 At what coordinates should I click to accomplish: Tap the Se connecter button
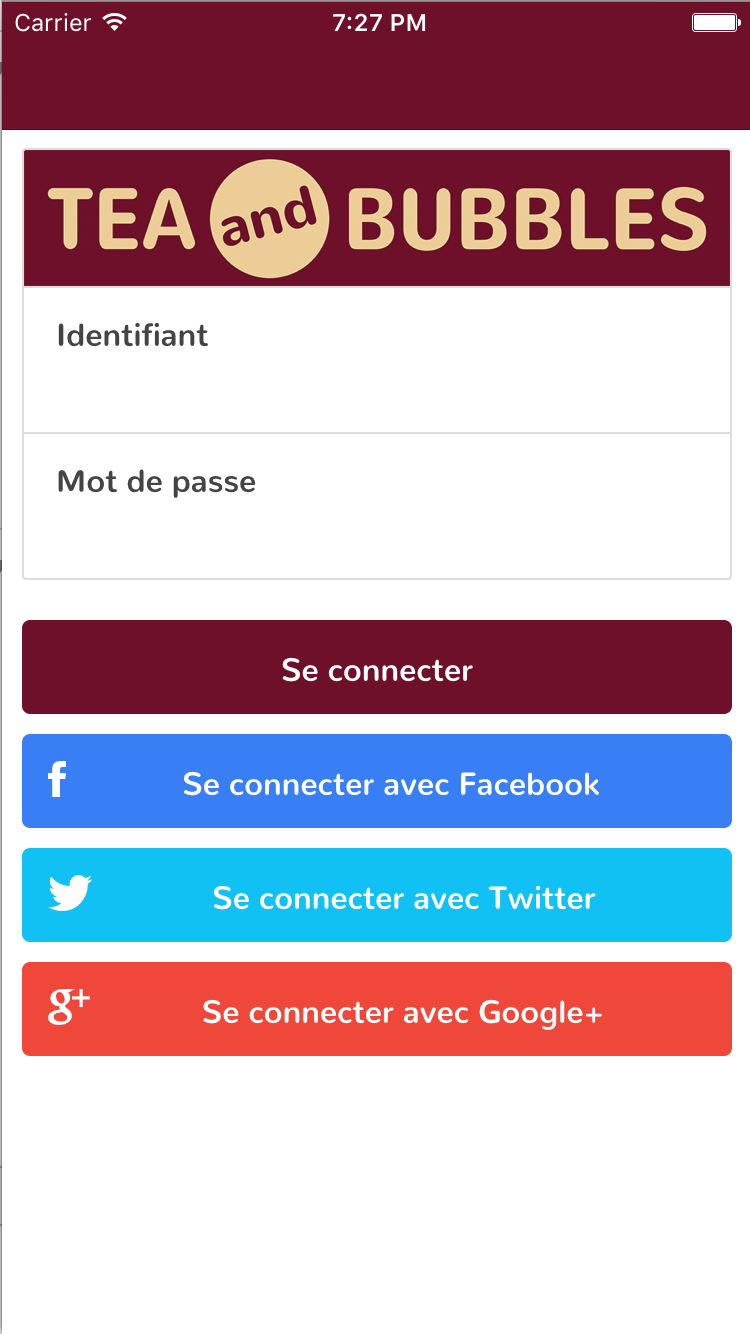pyautogui.click(x=377, y=667)
